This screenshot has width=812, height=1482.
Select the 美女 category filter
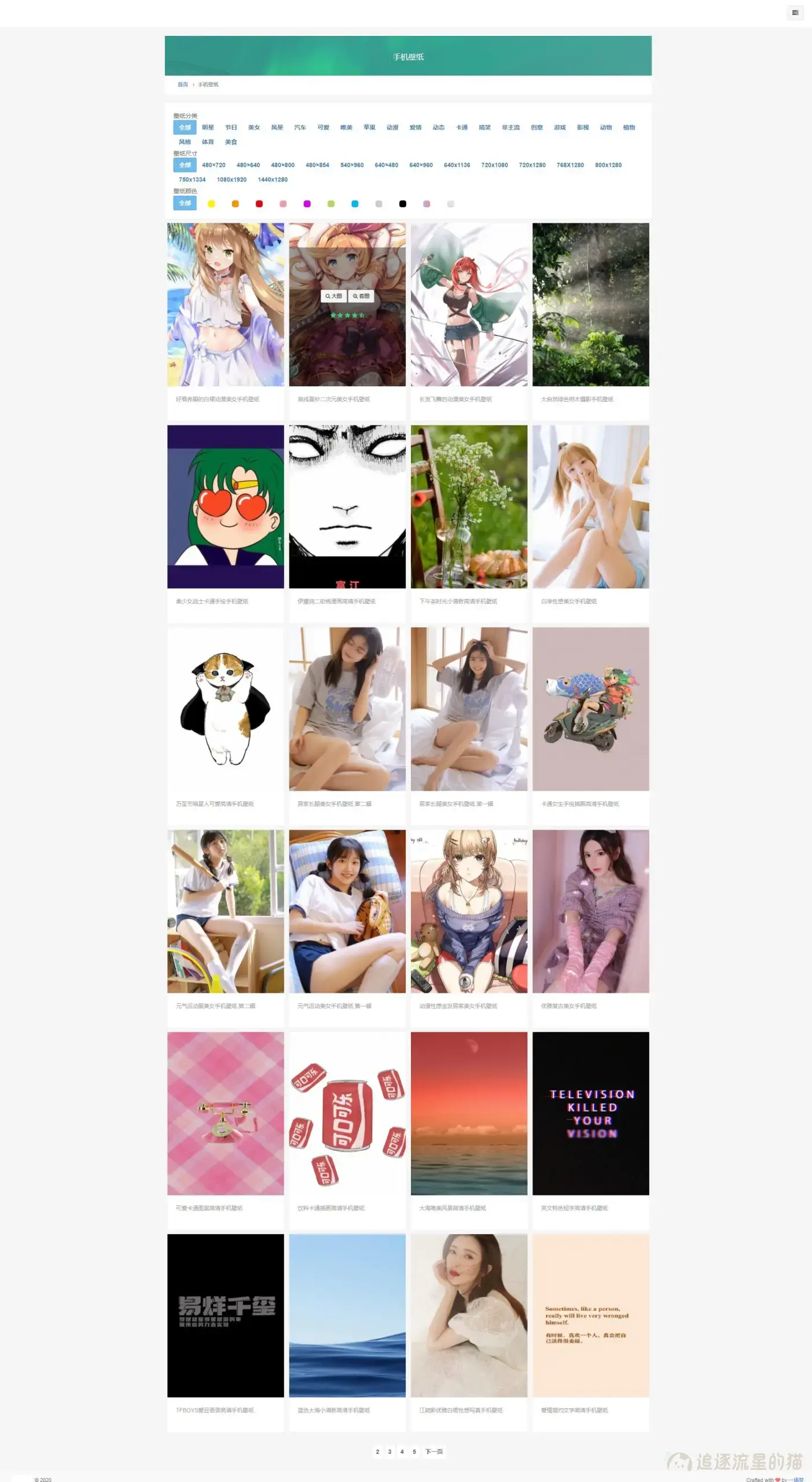coord(254,127)
